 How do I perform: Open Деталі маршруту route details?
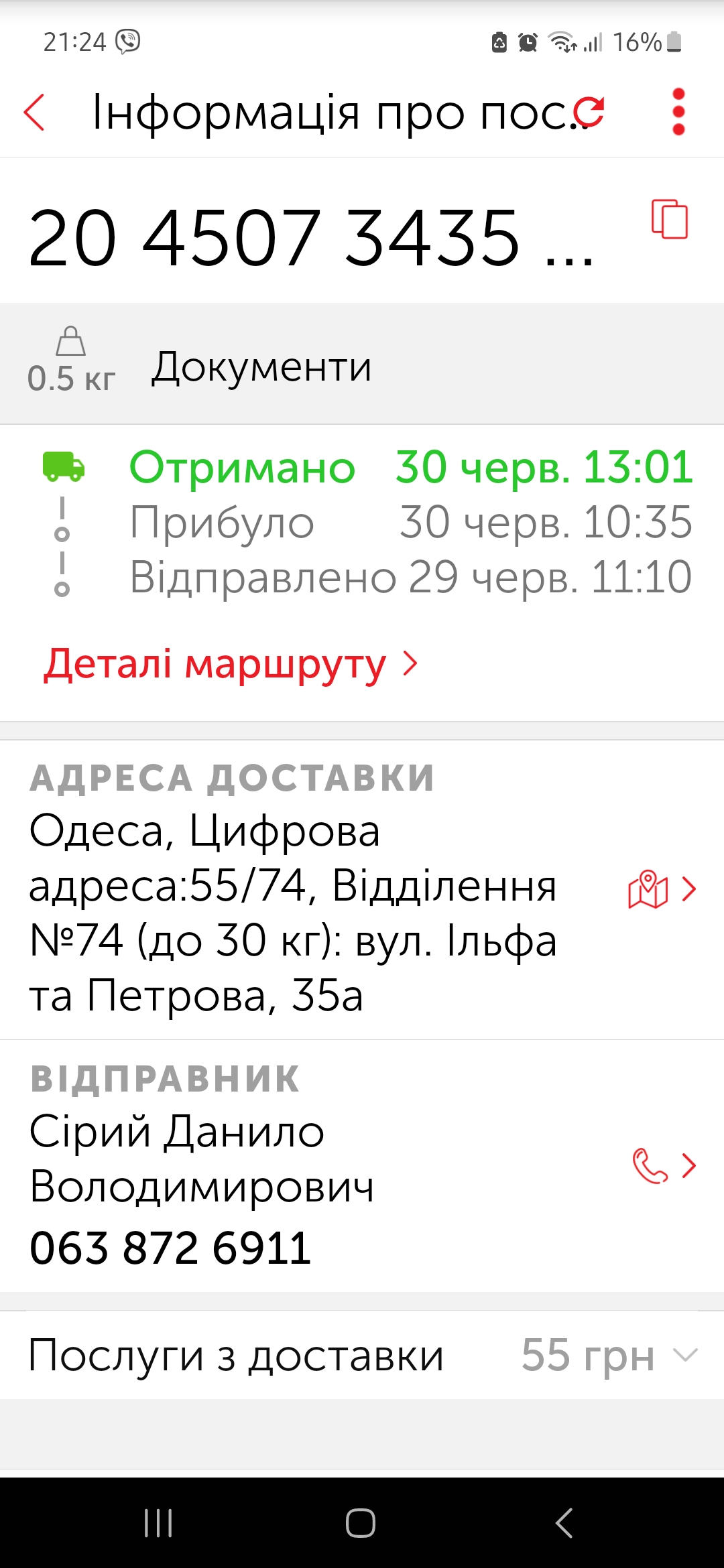click(231, 664)
